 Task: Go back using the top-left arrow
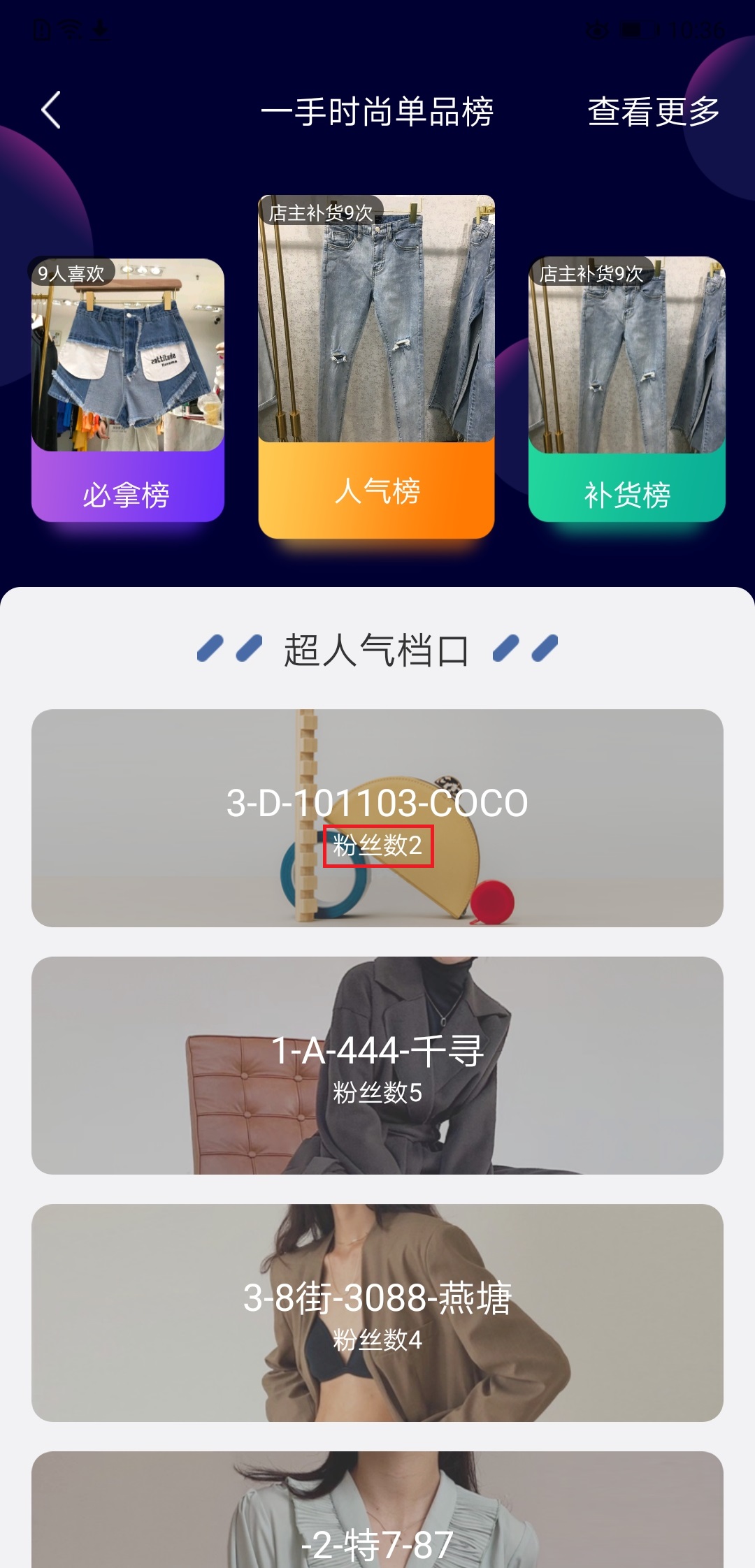(x=51, y=110)
